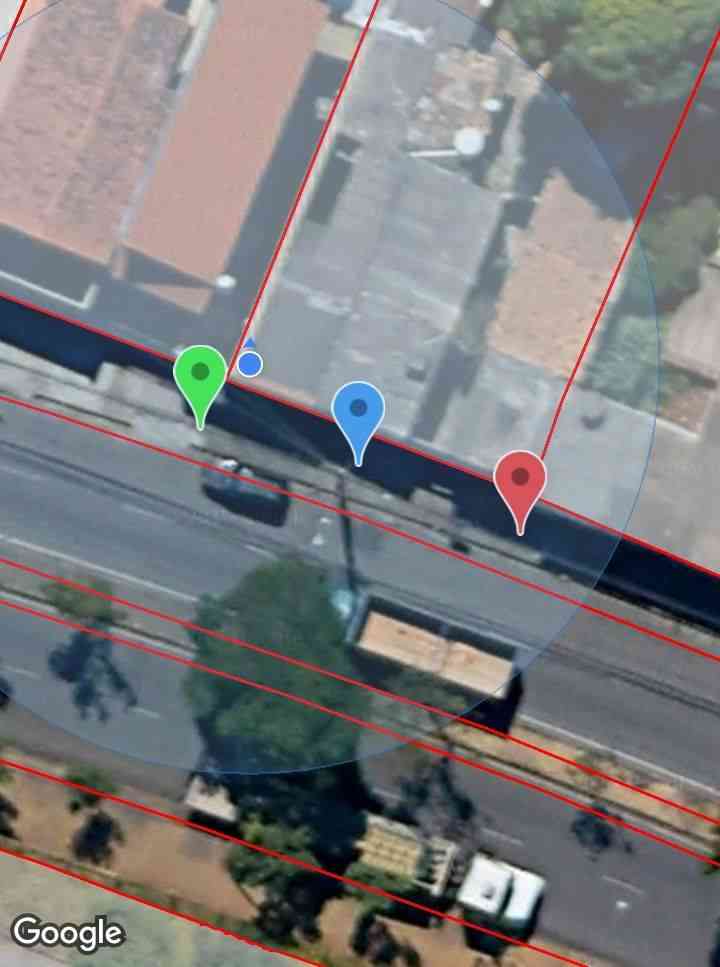
Task: Select the red map pin
Action: [520, 481]
